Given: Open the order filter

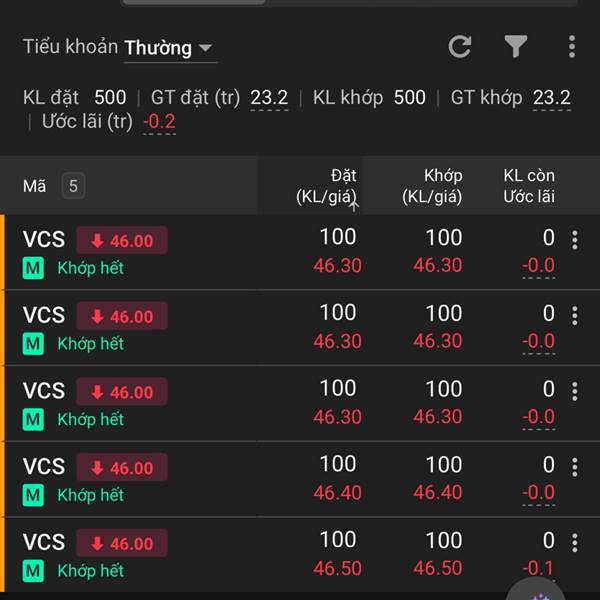Looking at the screenshot, I should (x=515, y=46).
